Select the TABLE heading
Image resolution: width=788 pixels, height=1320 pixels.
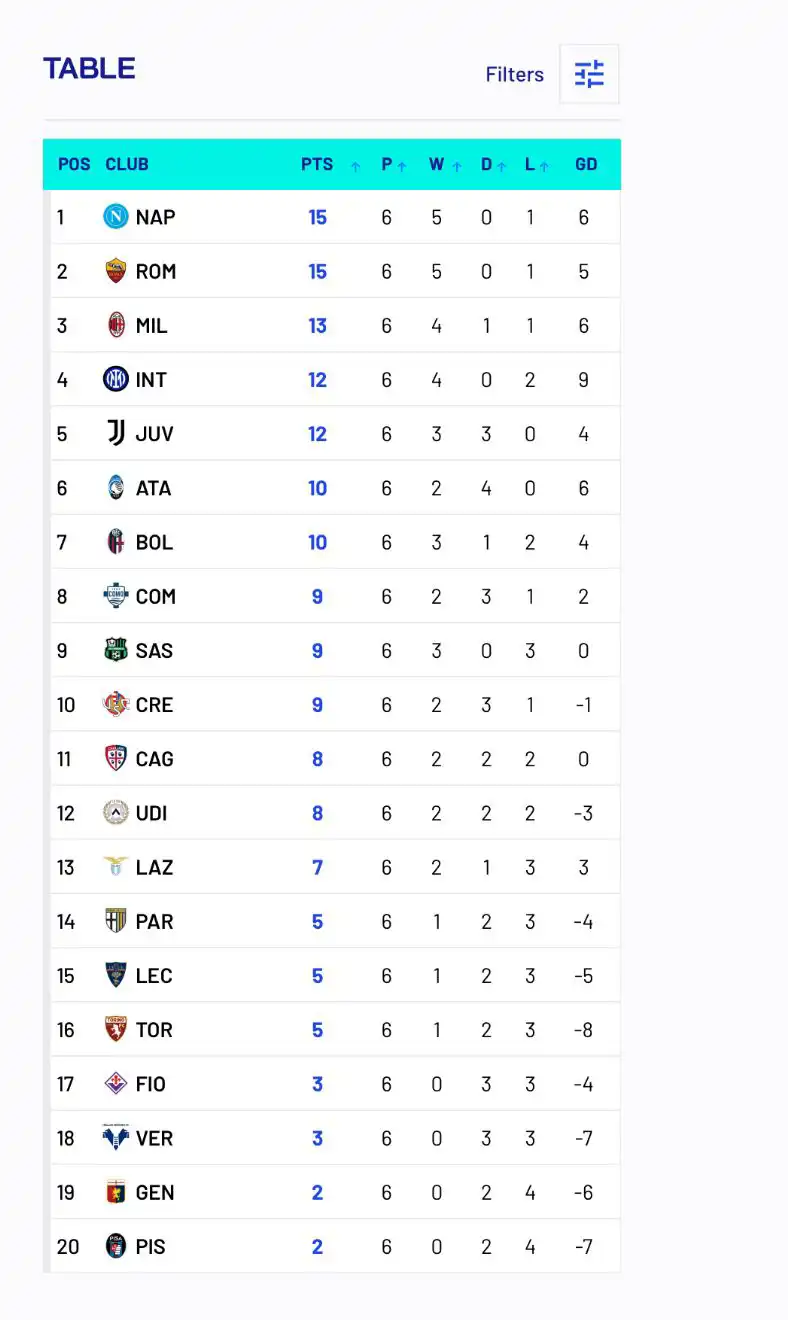pos(89,67)
